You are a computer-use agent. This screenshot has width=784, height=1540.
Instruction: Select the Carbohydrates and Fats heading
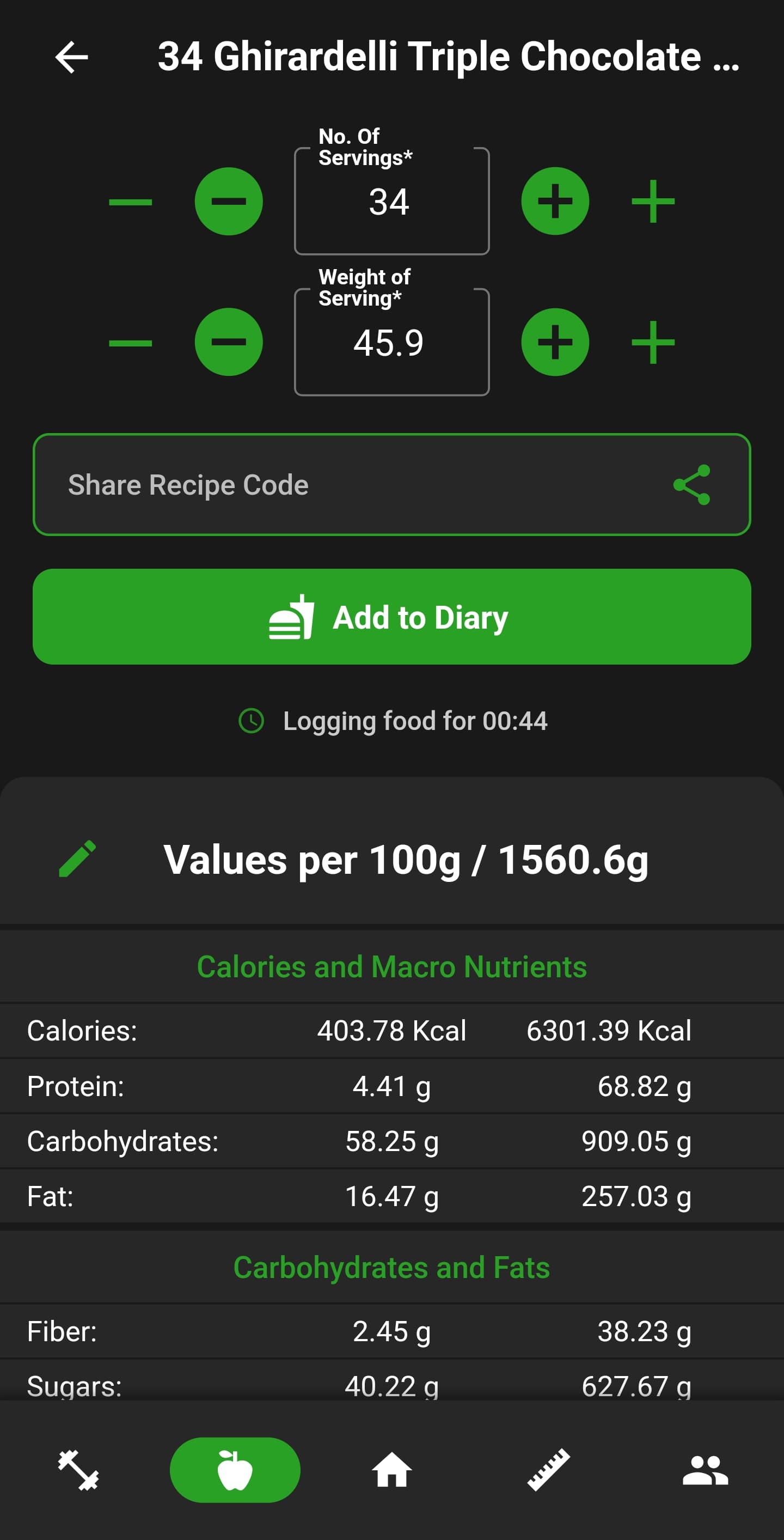coord(392,1267)
